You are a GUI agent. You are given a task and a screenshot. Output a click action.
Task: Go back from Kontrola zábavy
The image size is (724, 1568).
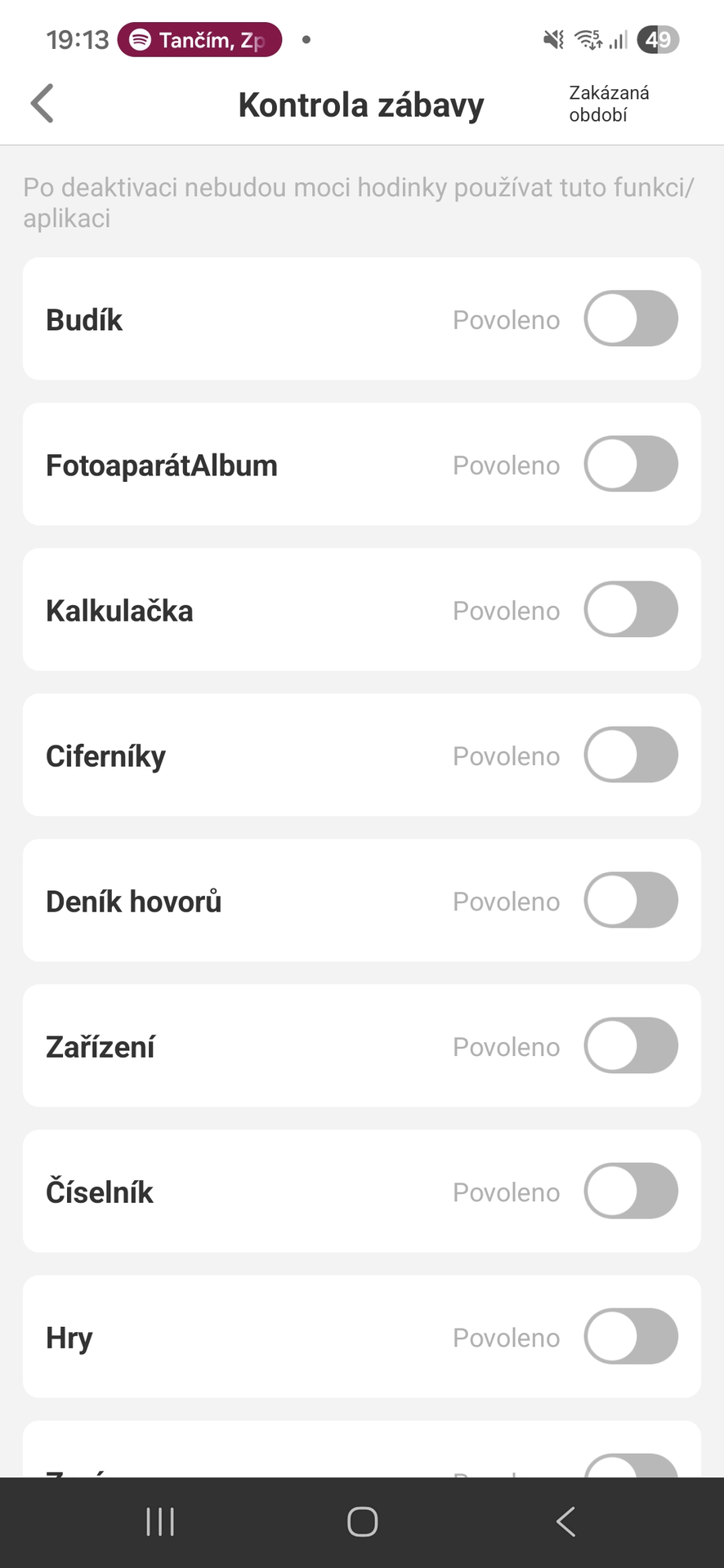(42, 104)
